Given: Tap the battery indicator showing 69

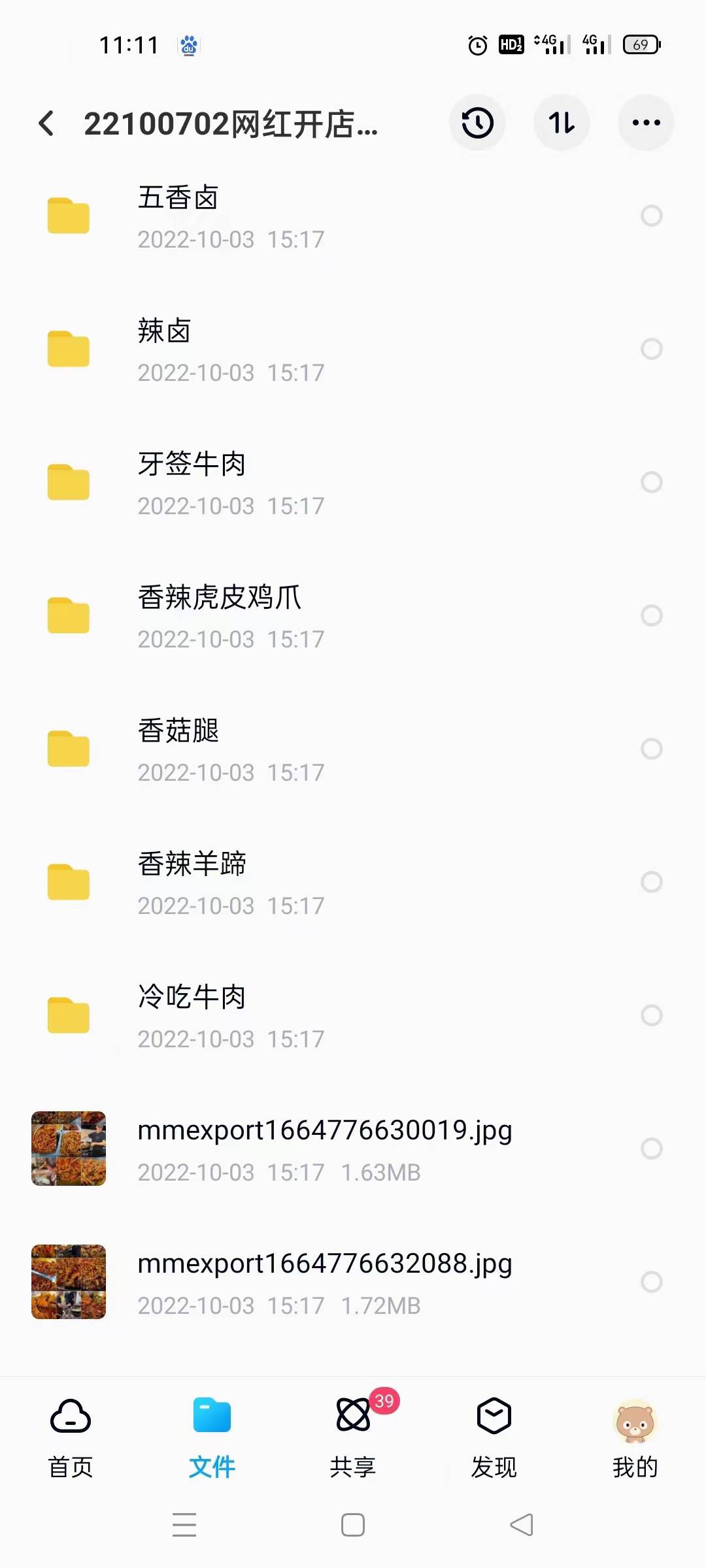Looking at the screenshot, I should pyautogui.click(x=639, y=44).
